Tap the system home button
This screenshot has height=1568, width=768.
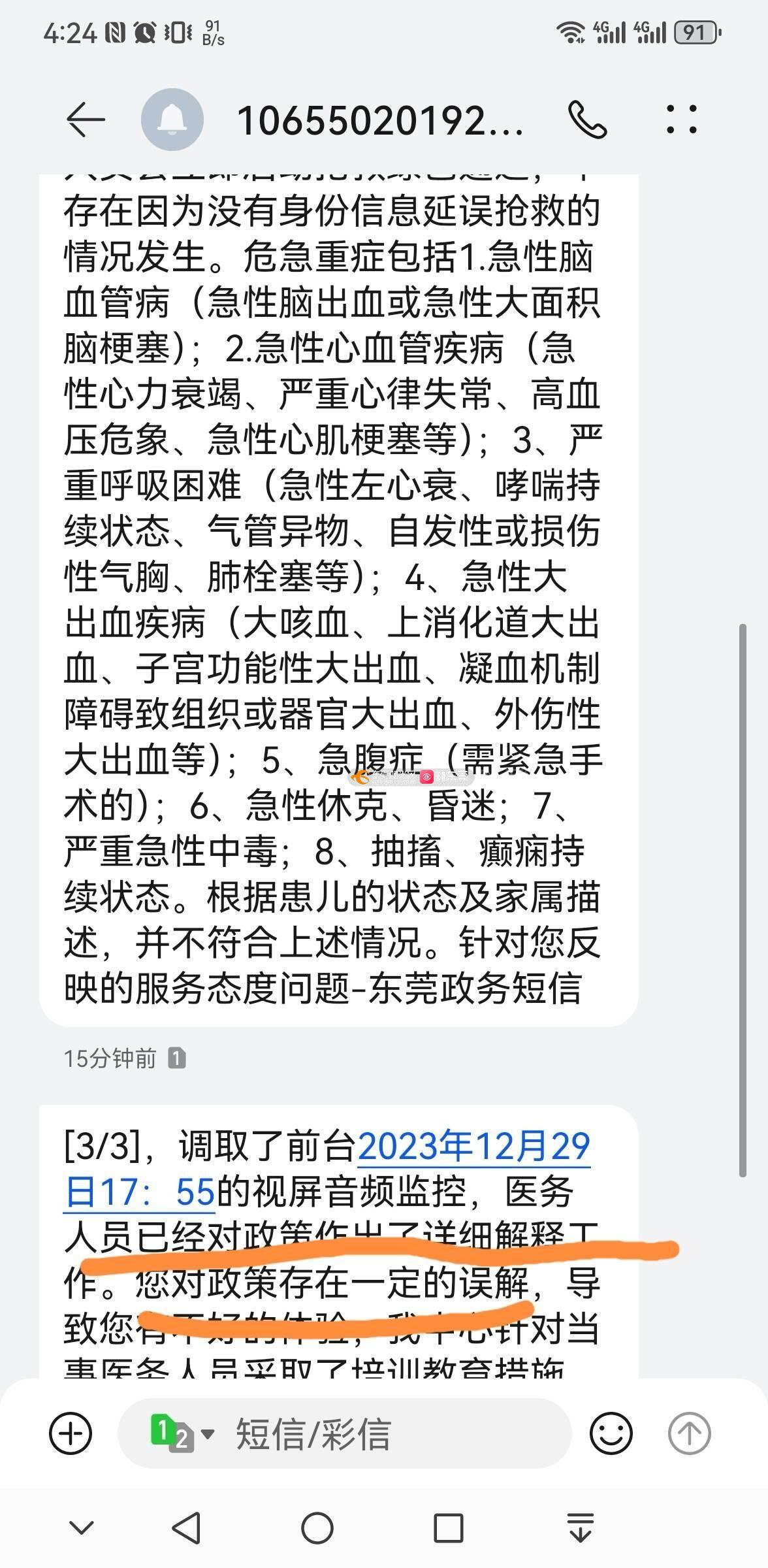pos(317,1529)
